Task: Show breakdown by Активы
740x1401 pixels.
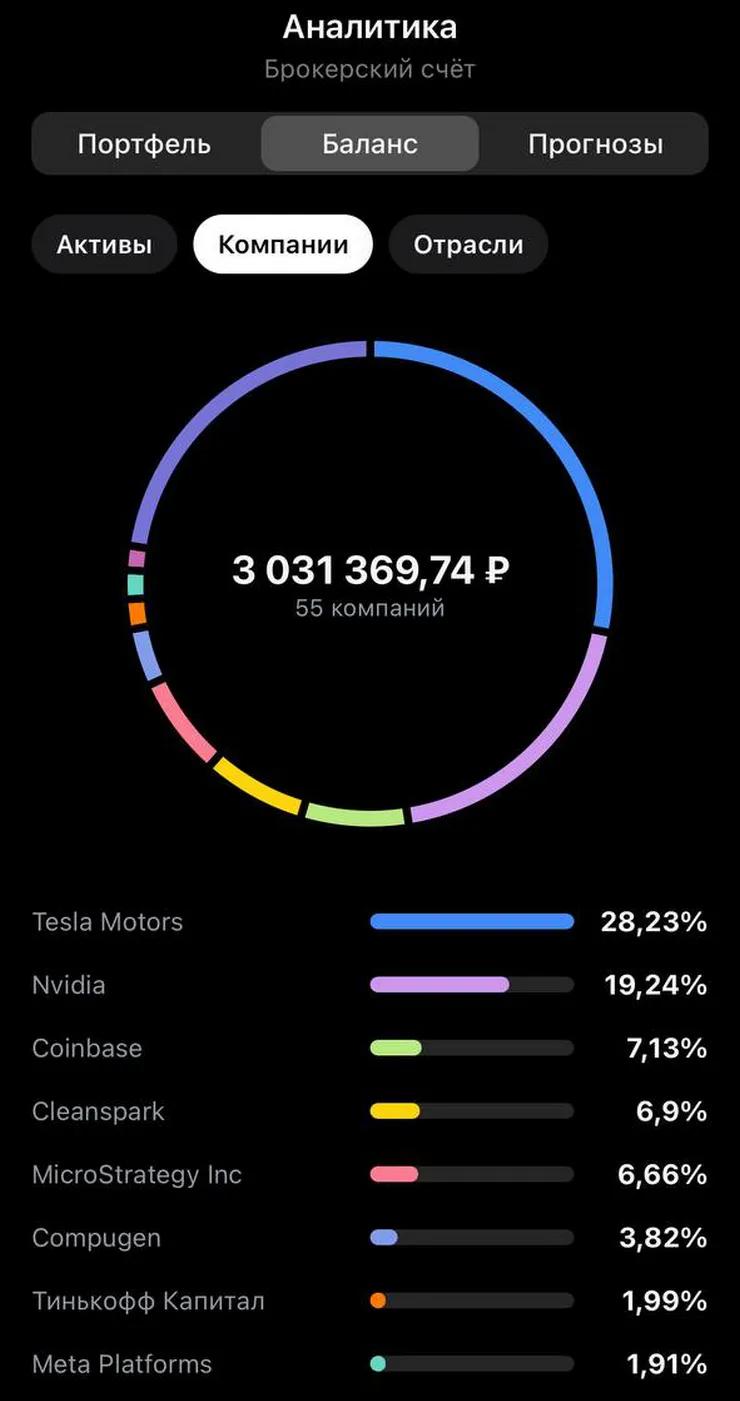Action: click(x=104, y=244)
